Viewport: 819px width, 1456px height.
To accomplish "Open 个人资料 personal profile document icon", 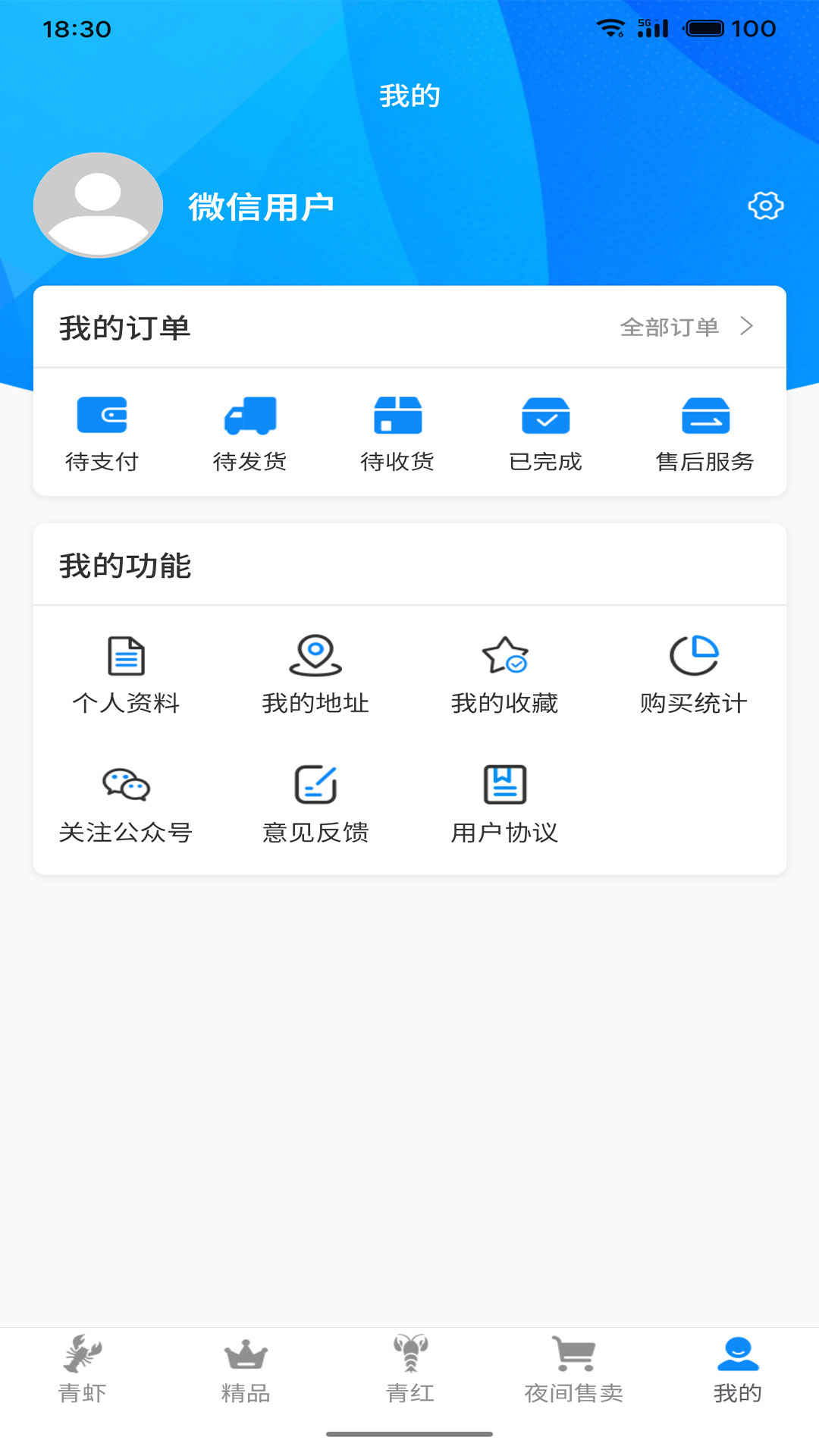I will click(127, 655).
